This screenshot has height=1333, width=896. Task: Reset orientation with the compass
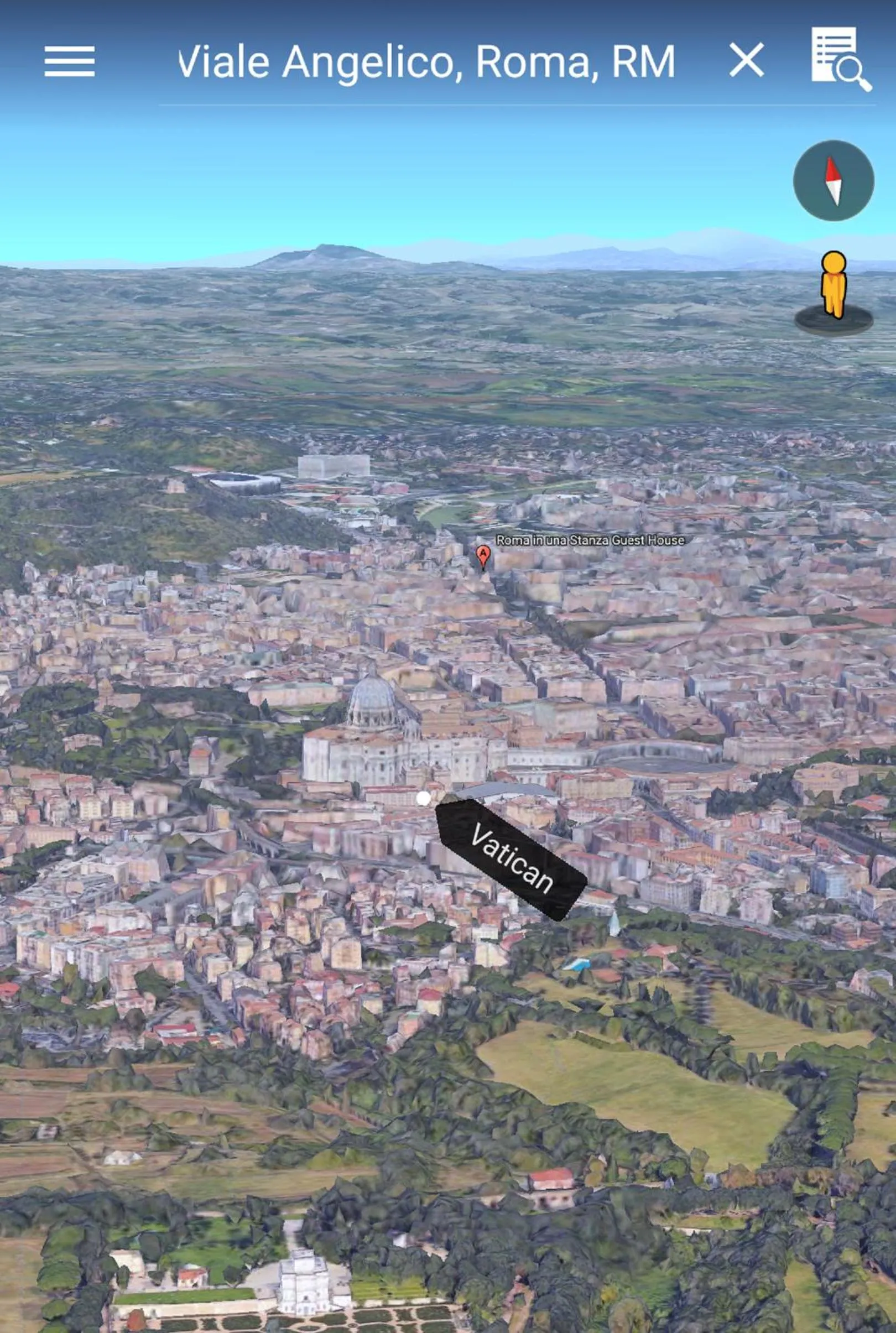pyautogui.click(x=833, y=180)
